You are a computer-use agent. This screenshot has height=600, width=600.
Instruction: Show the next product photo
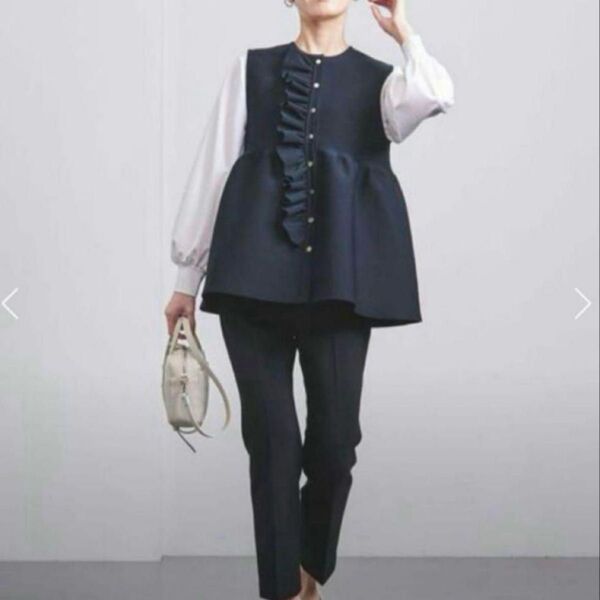point(583,303)
